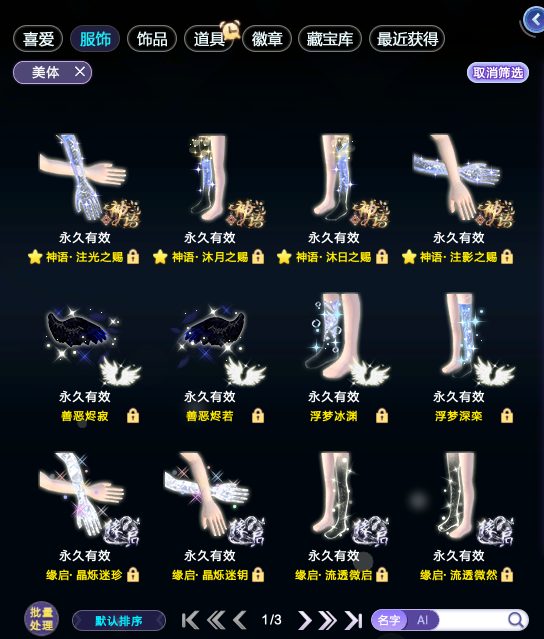The width and height of the screenshot is (544, 639).
Task: Remove the 美体 filter chip
Action: pyautogui.click(x=80, y=72)
